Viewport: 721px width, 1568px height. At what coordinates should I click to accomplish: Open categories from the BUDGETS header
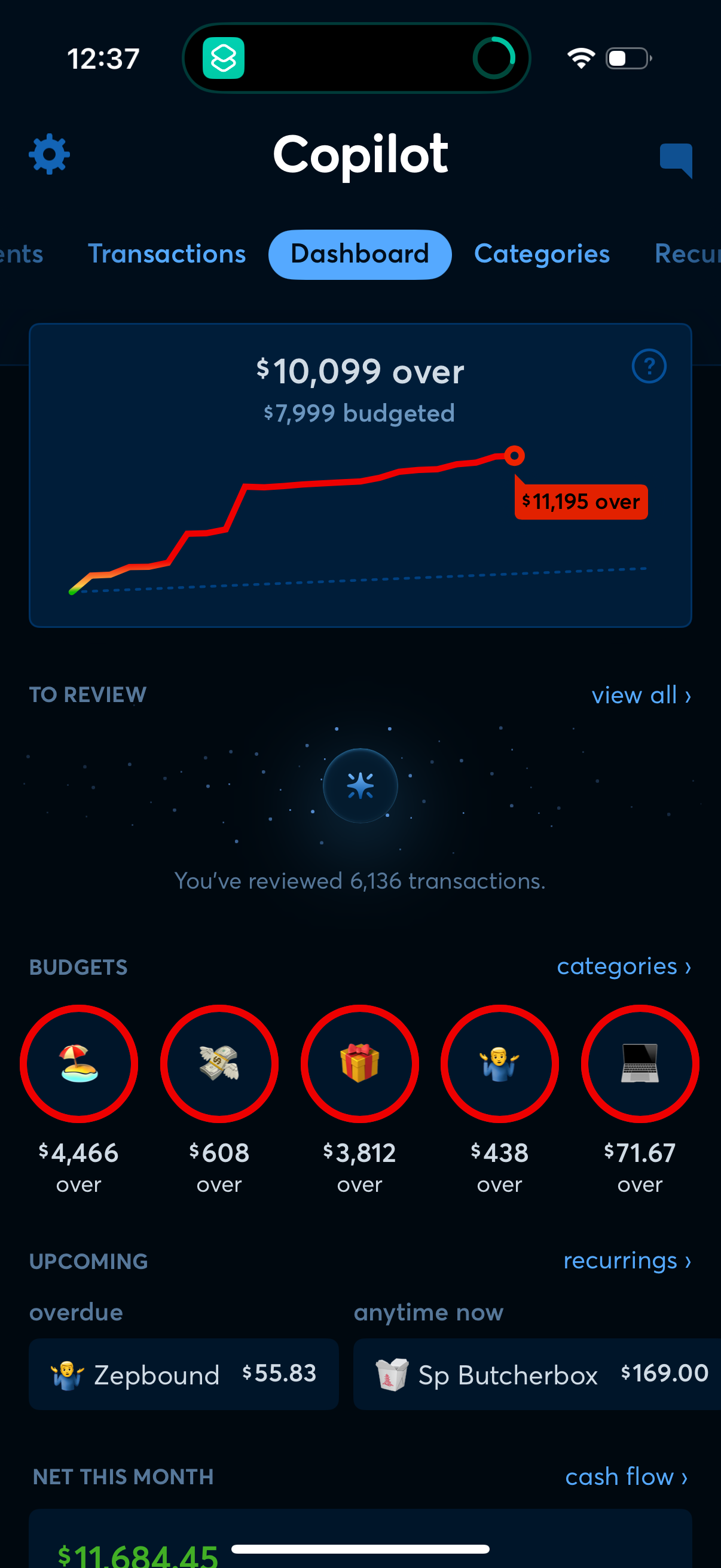tap(623, 966)
